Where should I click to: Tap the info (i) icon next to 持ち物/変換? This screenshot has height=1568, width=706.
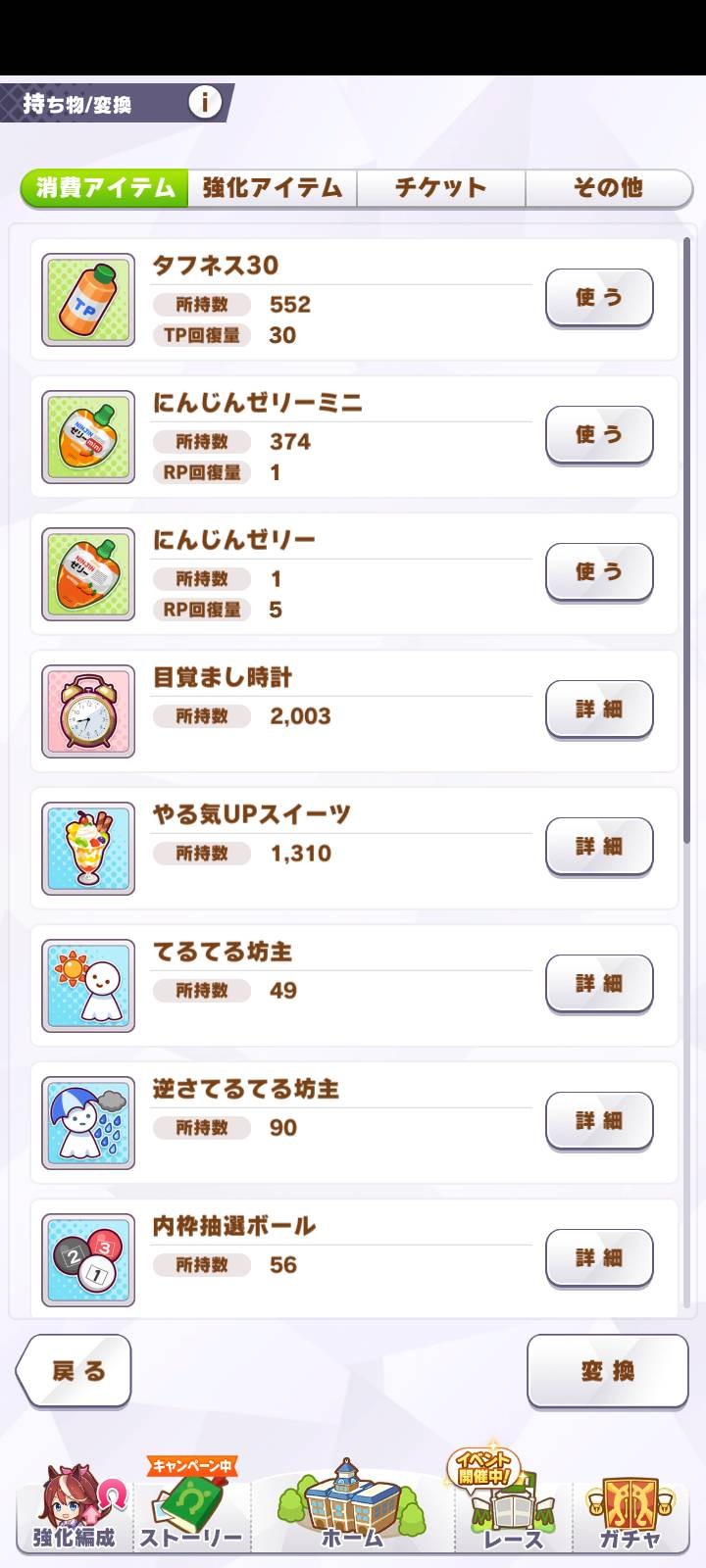tap(205, 101)
